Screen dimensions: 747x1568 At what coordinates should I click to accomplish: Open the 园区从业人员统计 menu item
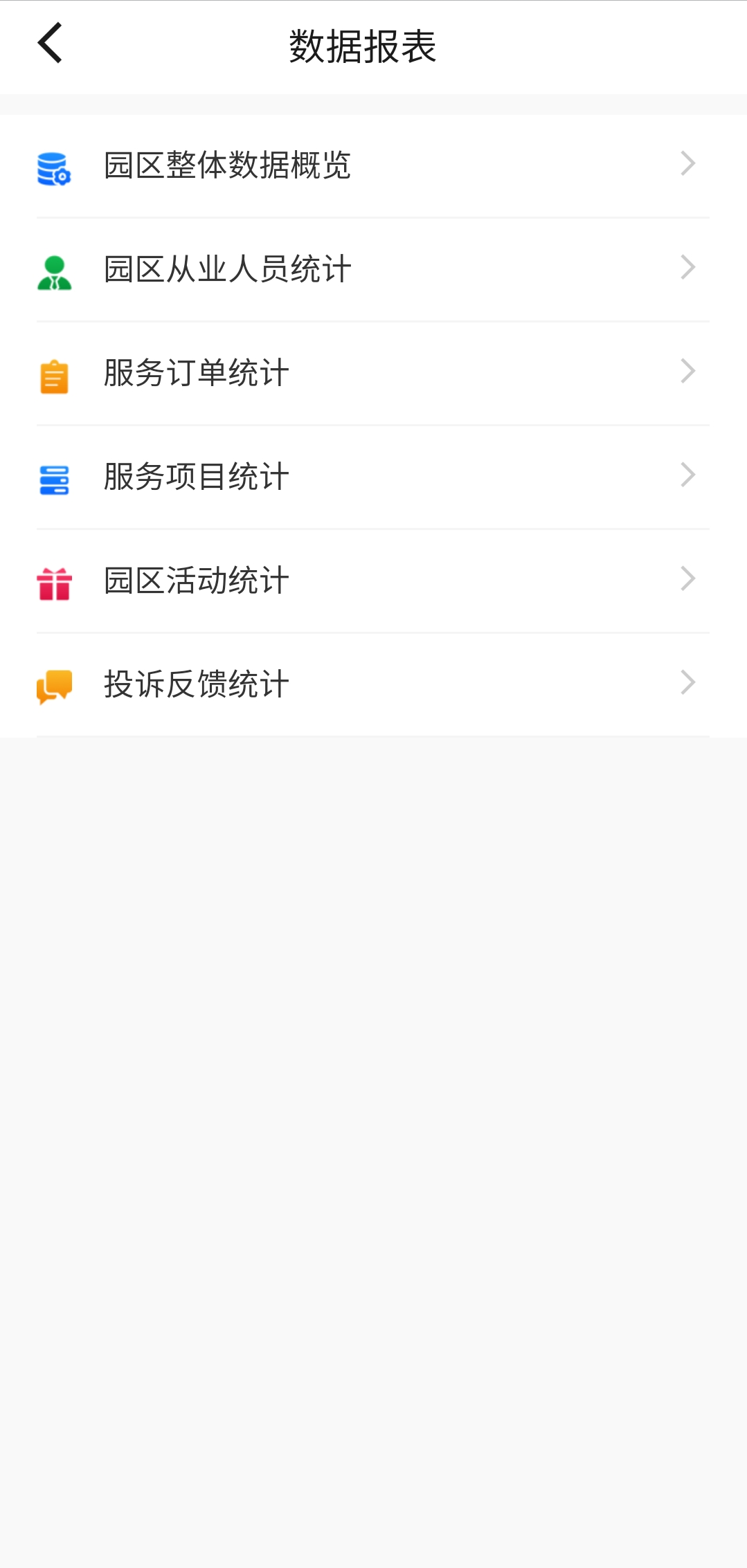tap(228, 269)
